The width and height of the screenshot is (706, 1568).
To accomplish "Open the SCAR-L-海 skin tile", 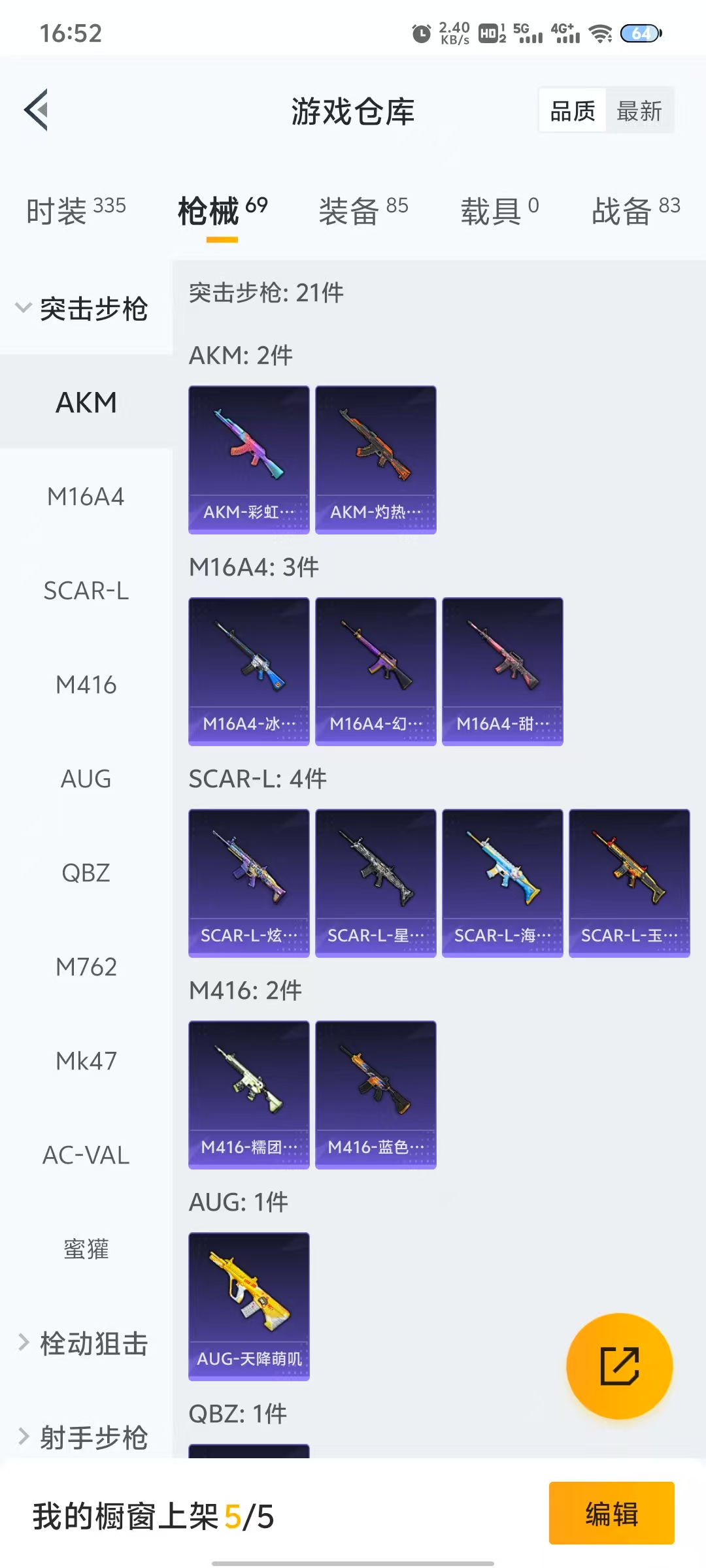I will 502,883.
